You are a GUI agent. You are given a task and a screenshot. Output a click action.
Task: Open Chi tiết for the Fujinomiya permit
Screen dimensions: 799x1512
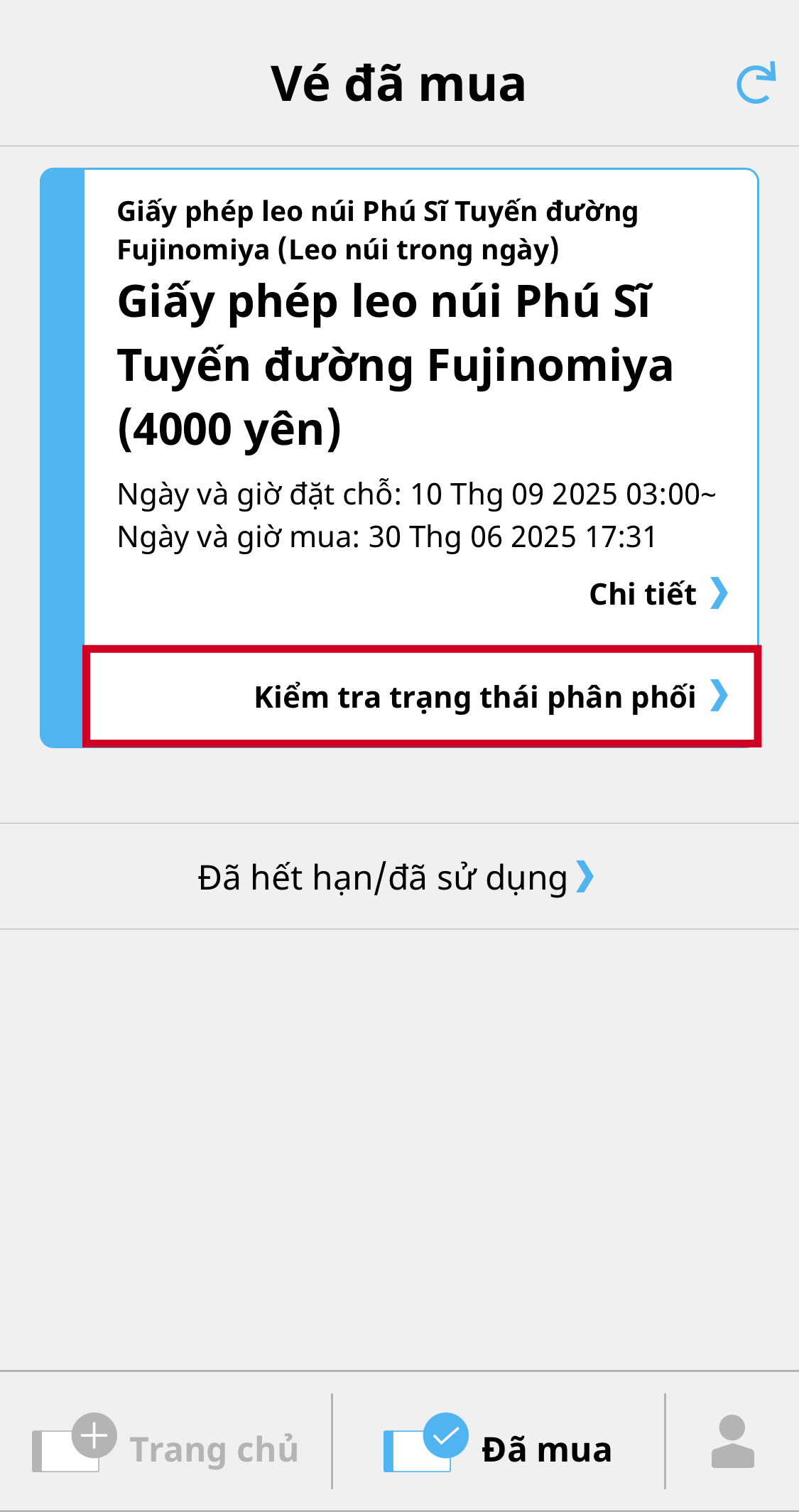pyautogui.click(x=658, y=594)
